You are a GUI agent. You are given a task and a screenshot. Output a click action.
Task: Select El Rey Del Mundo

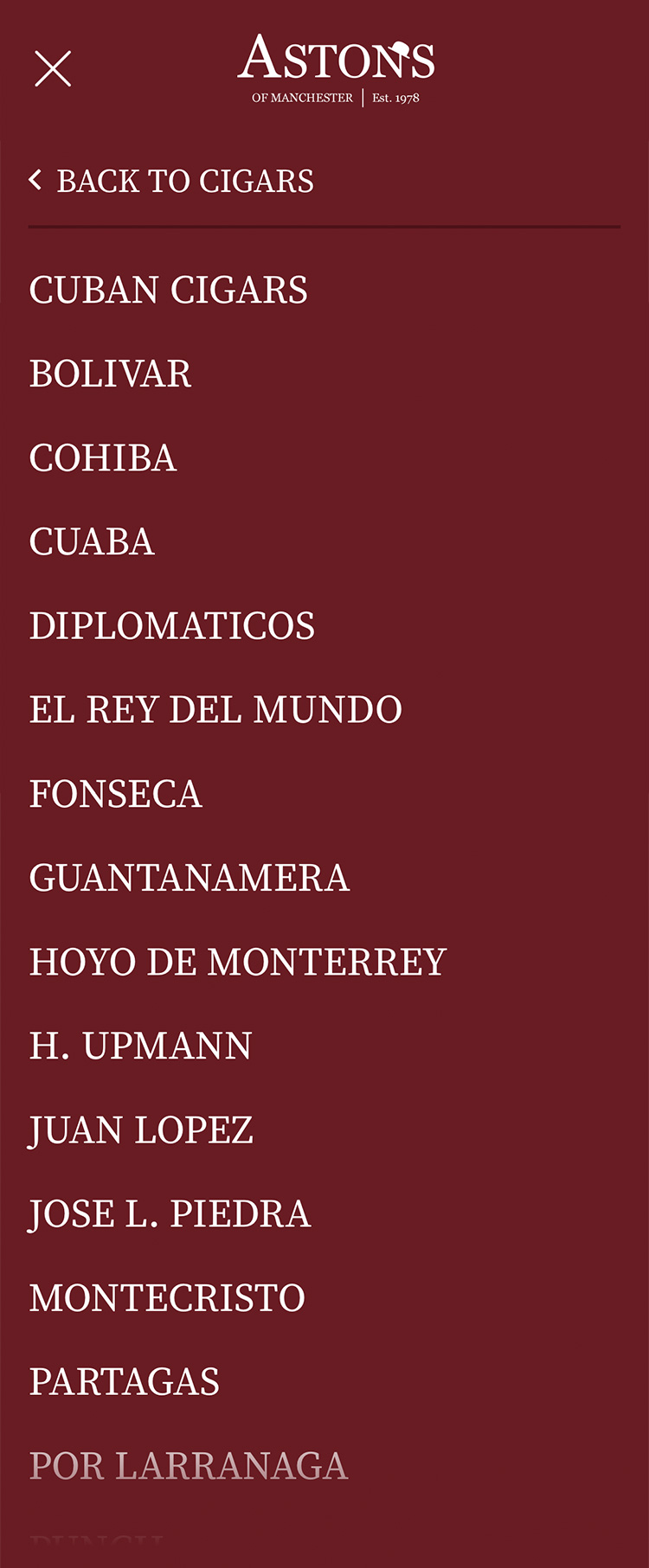(215, 709)
